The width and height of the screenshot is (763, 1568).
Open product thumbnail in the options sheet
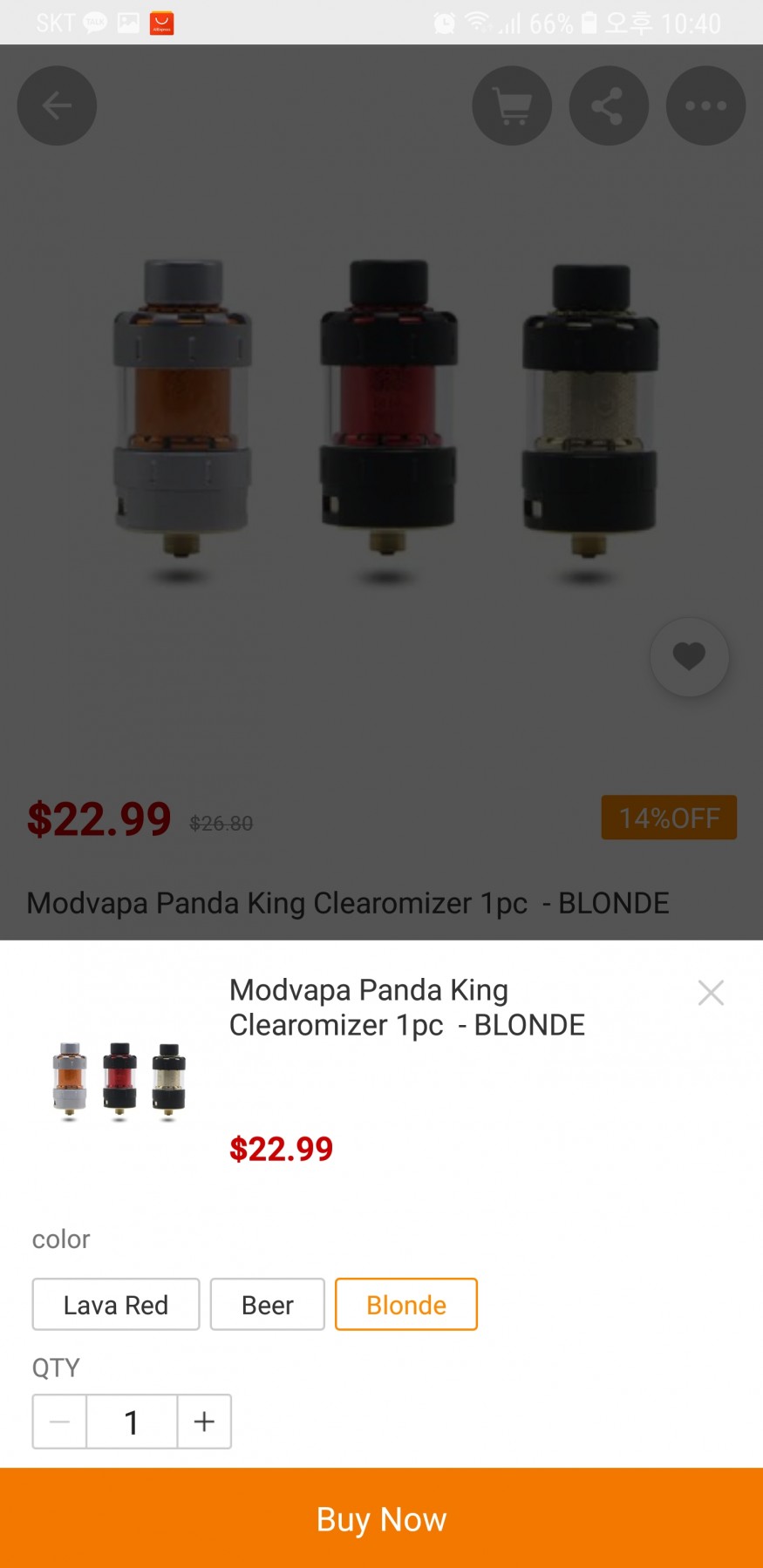tap(119, 1081)
